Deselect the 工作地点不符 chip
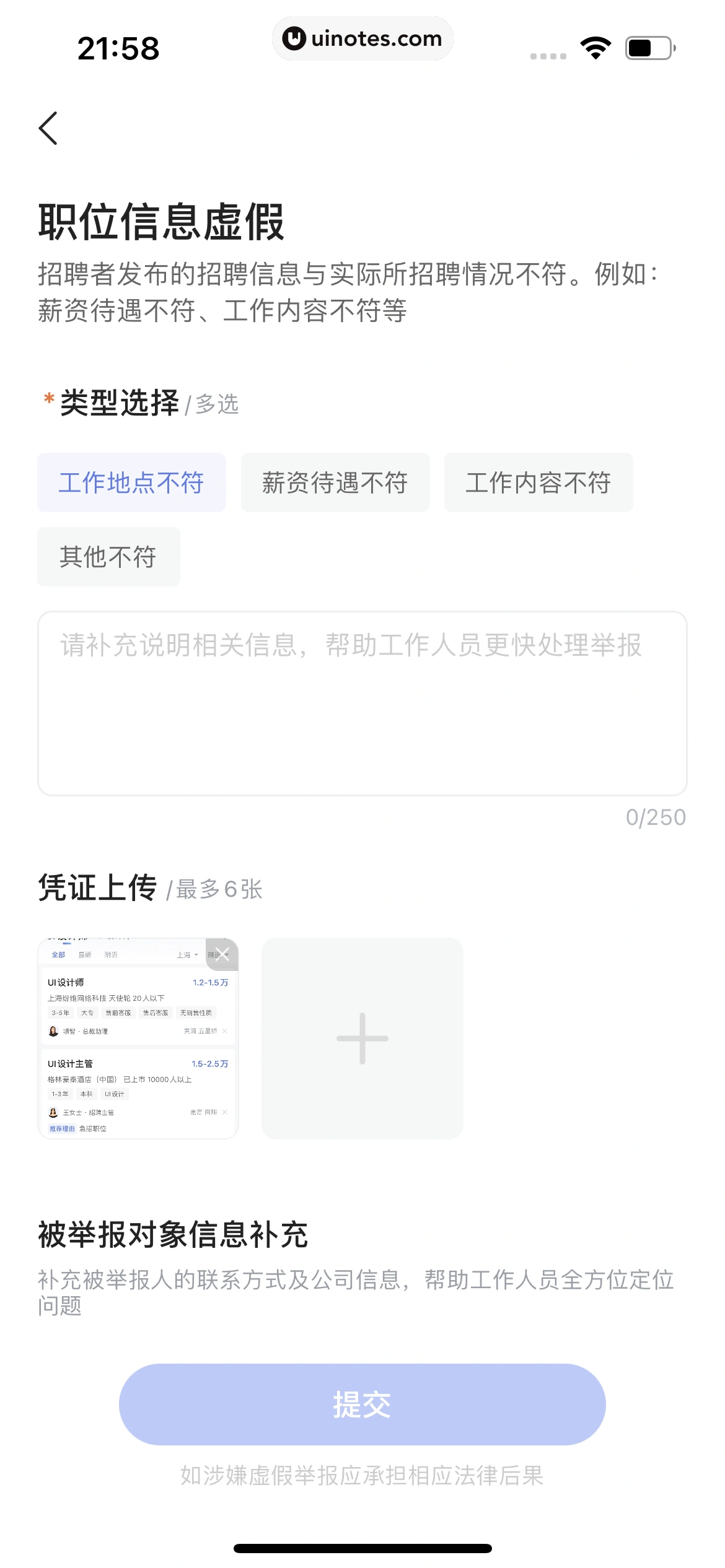This screenshot has height=1568, width=725. coord(131,482)
